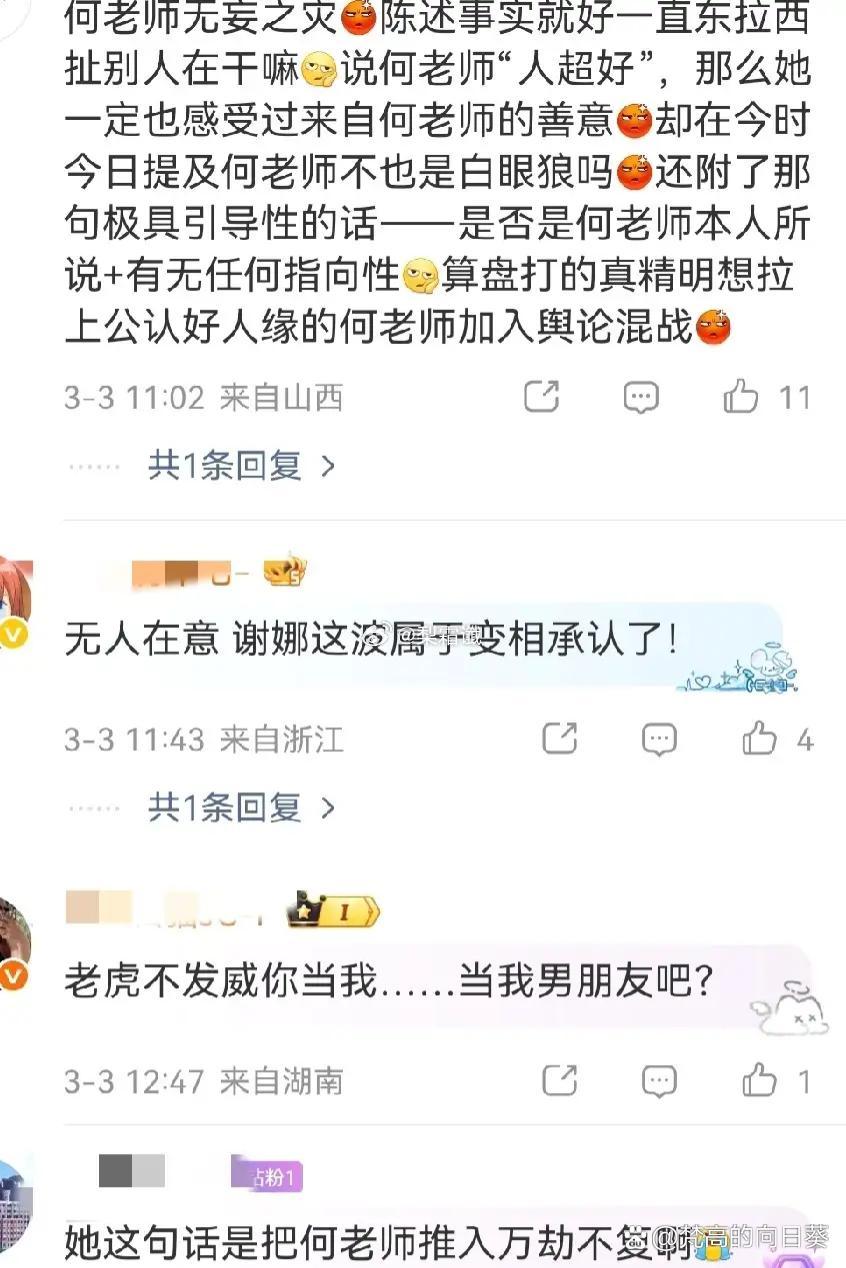Open the comment bubble icon on the 11:43 comment
Screen dimensions: 846x1268
point(659,738)
